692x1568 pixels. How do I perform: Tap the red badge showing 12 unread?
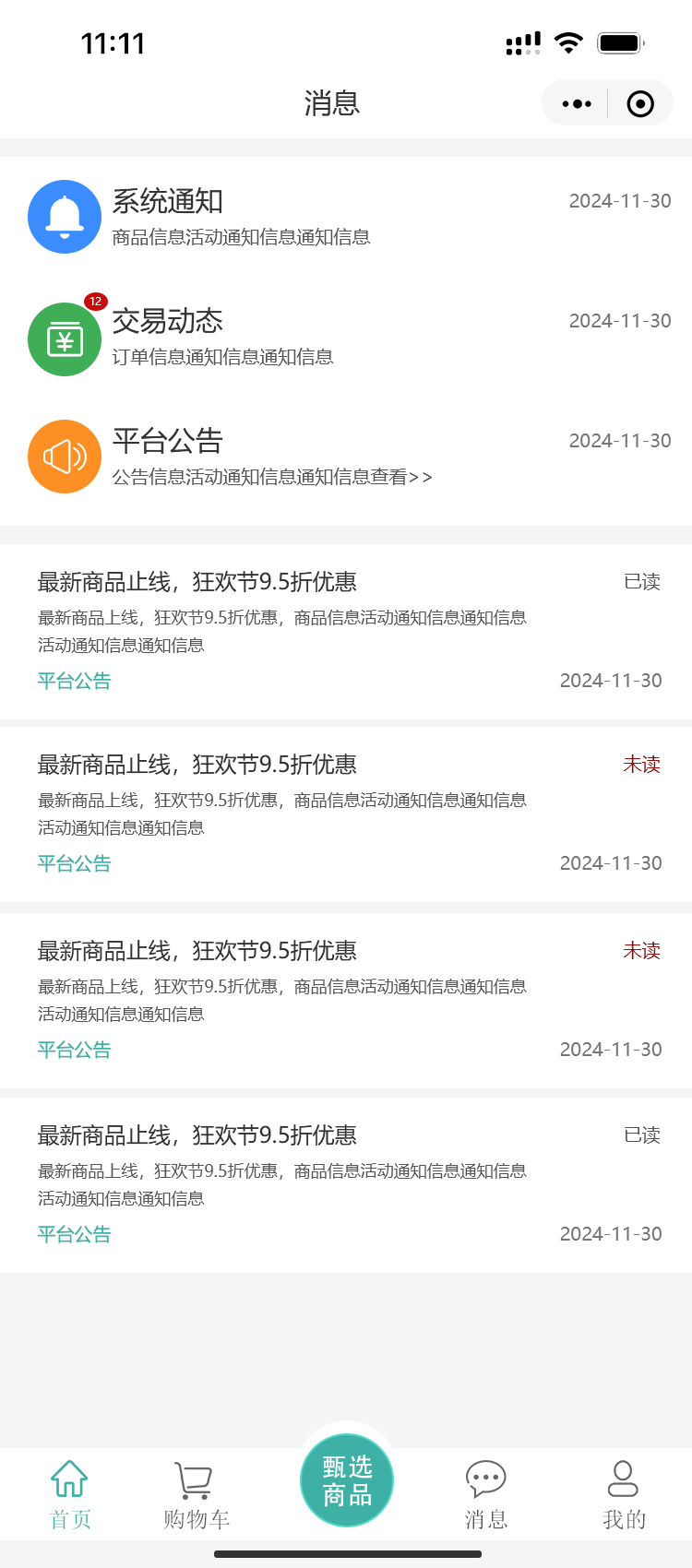(94, 301)
